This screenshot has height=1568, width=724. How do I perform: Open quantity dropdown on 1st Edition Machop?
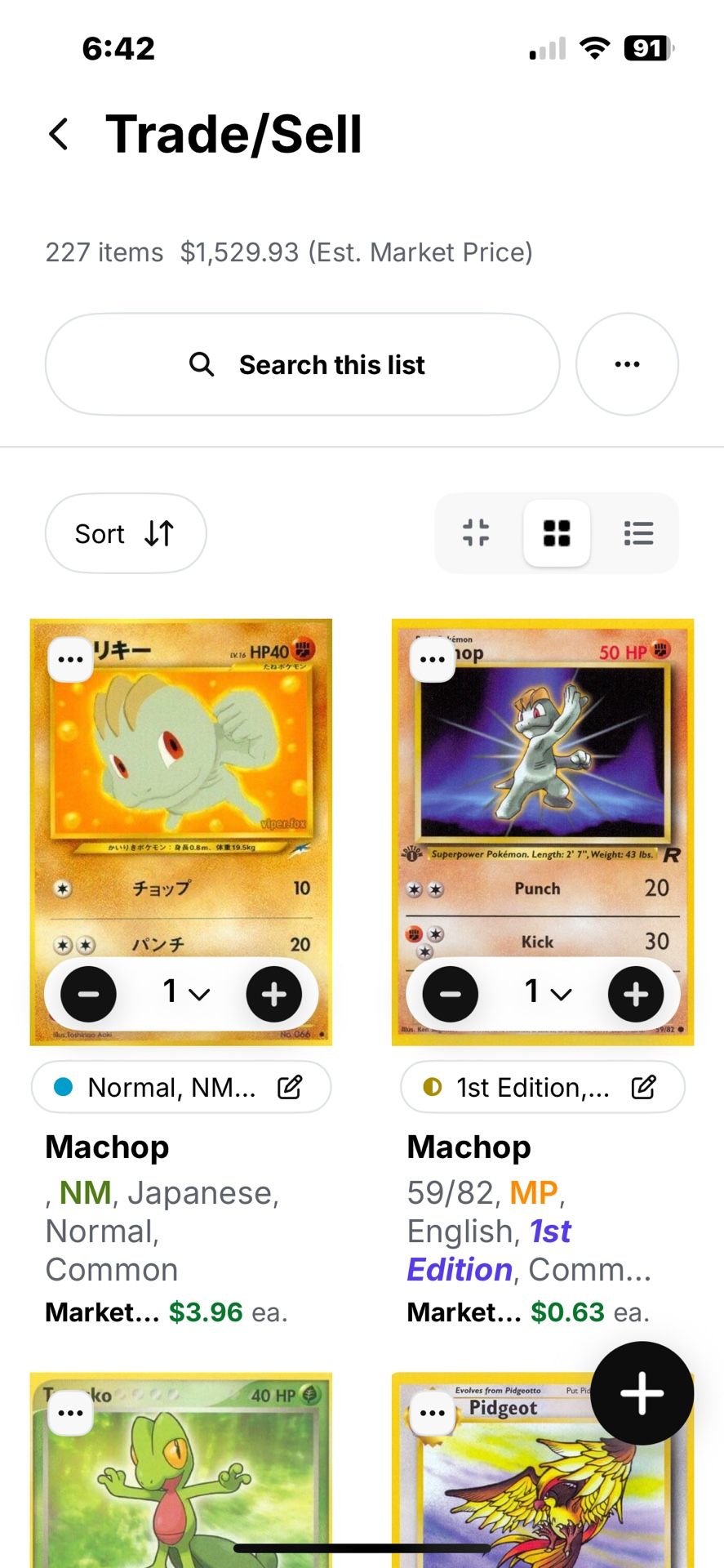point(547,992)
